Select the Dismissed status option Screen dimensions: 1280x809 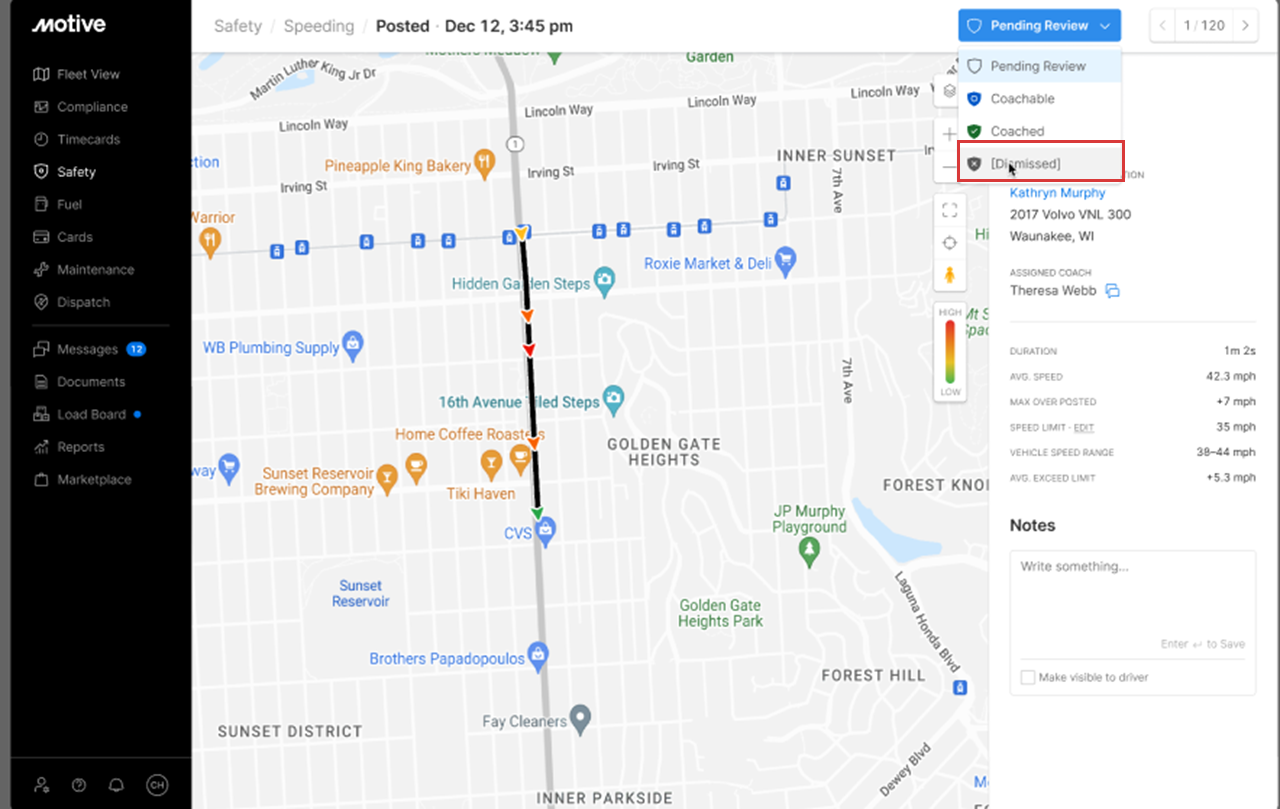point(1025,164)
